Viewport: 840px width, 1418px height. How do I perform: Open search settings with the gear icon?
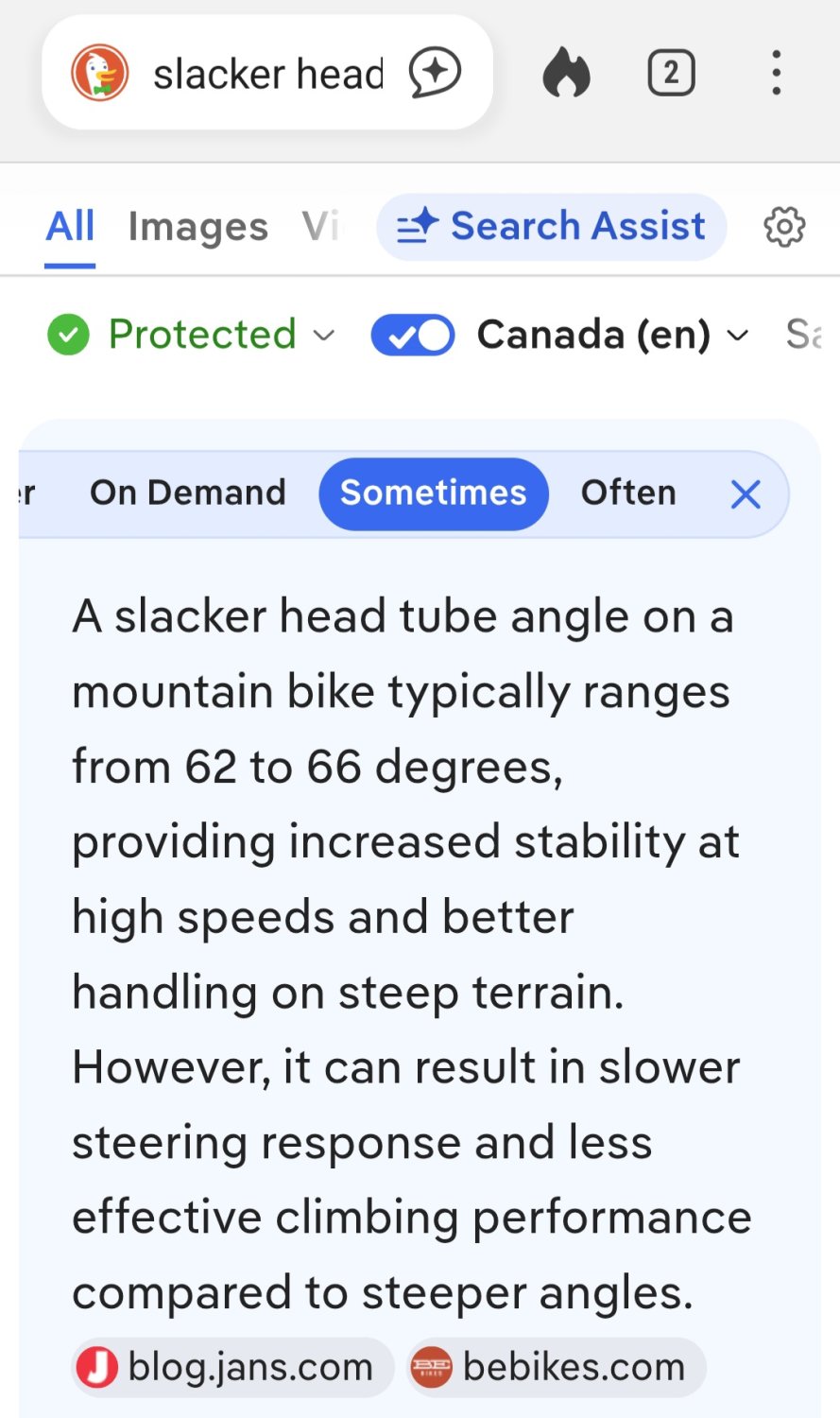pos(782,226)
